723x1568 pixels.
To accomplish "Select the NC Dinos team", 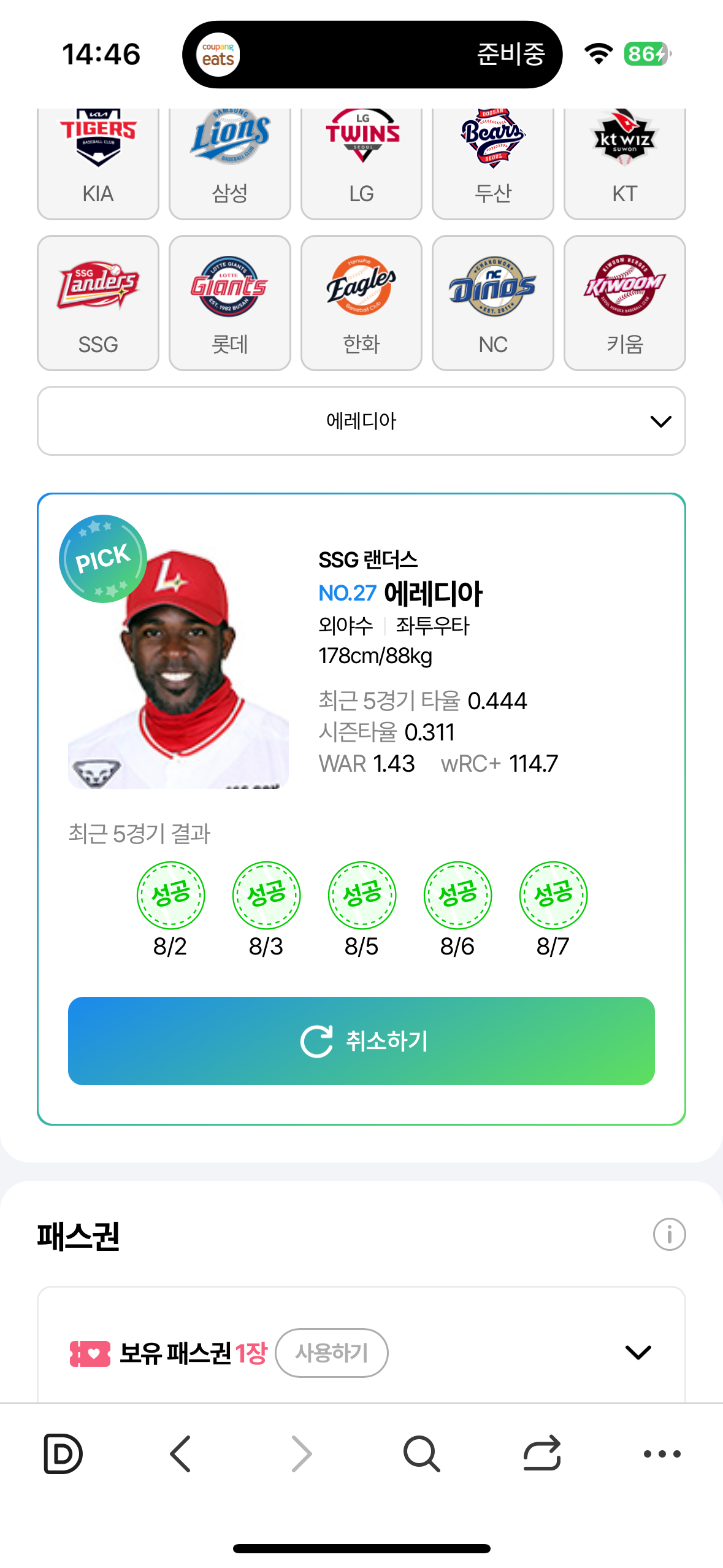I will click(x=492, y=303).
